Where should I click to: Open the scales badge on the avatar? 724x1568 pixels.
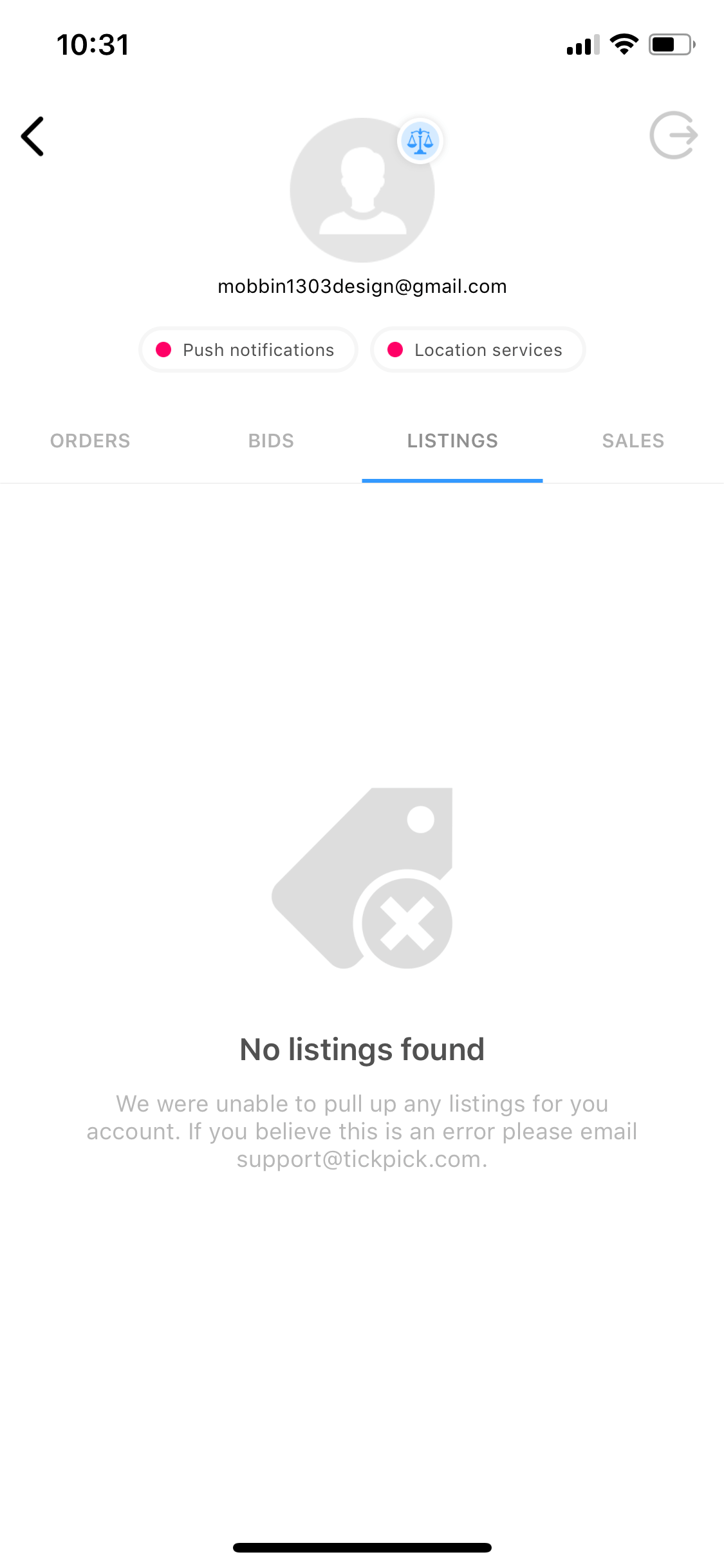click(x=420, y=141)
